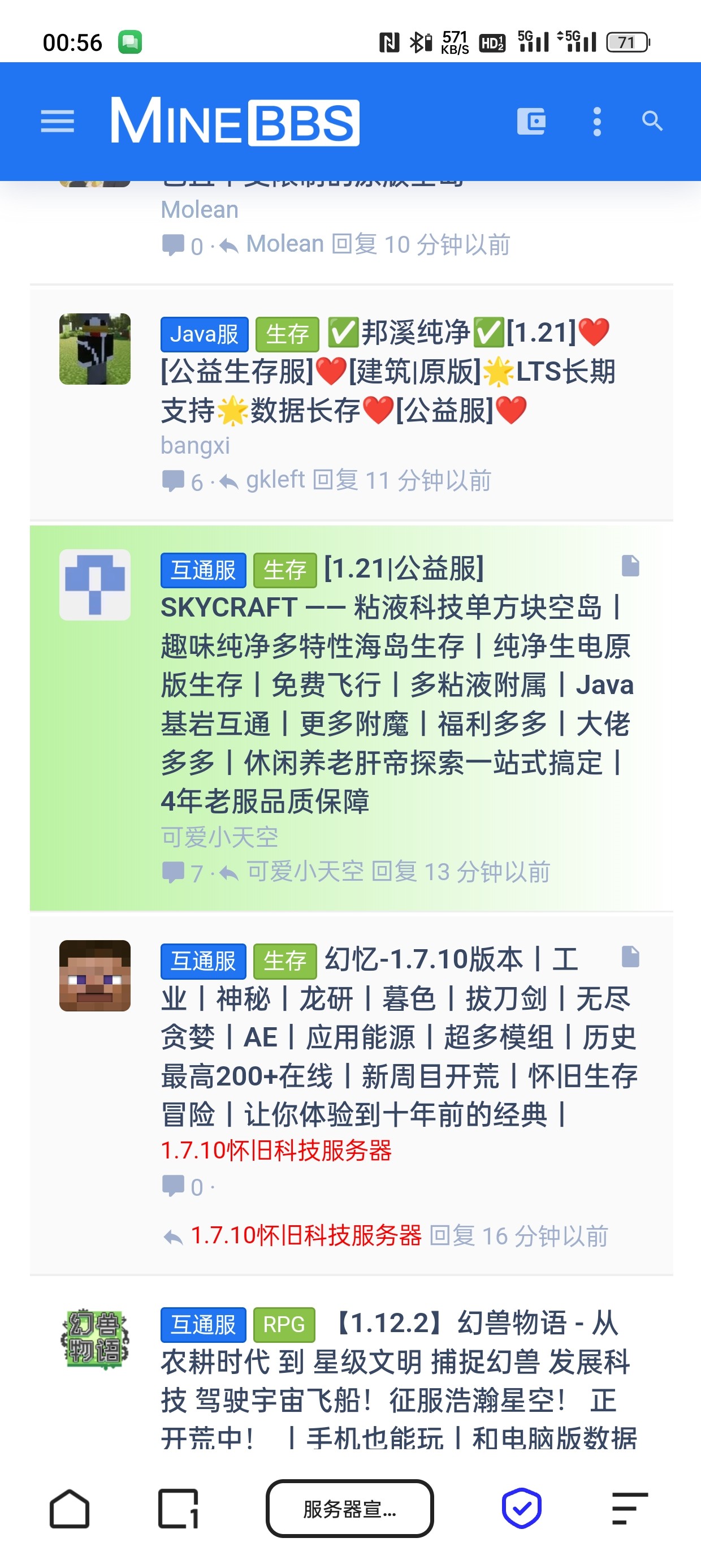Go to the browser home page
701x1568 pixels.
70,1509
